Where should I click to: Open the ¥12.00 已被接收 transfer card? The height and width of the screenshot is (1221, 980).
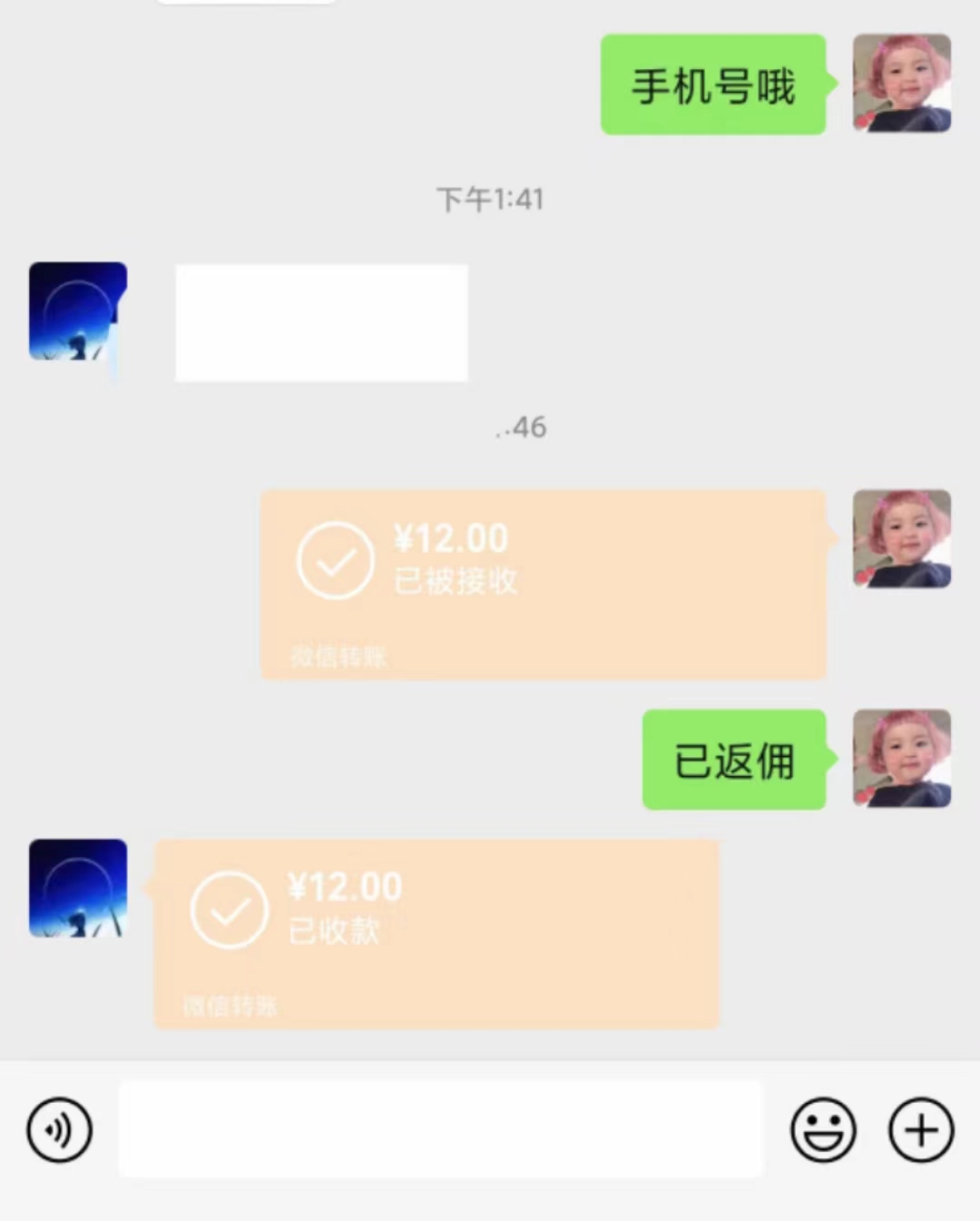click(543, 584)
